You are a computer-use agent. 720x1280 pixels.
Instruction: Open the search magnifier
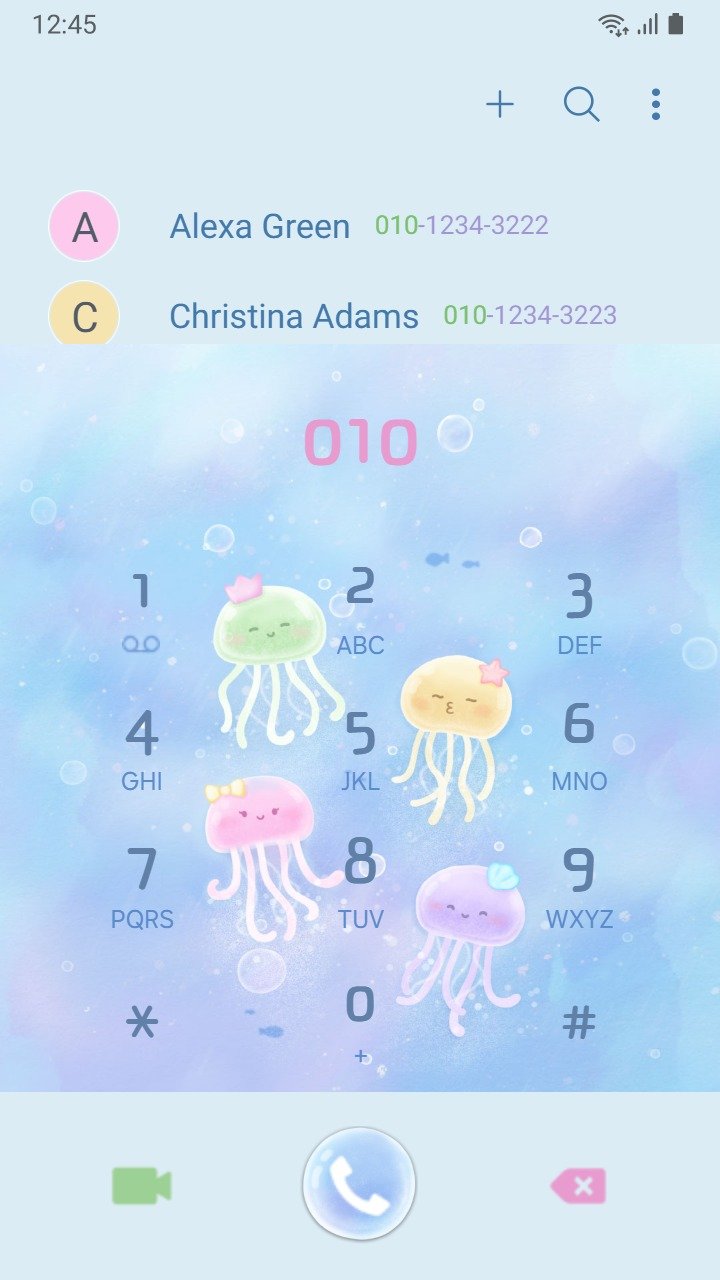coord(581,104)
